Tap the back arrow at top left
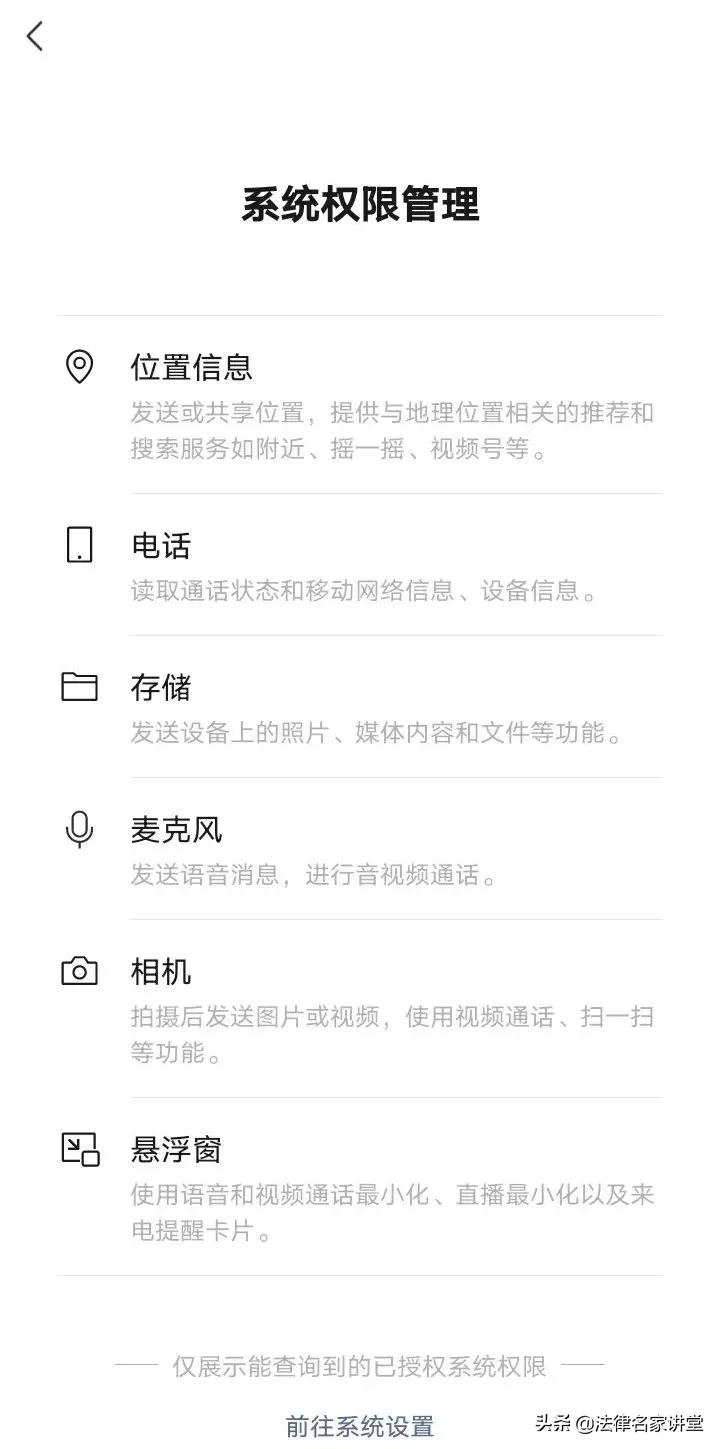This screenshot has width=720, height=1449. point(35,36)
